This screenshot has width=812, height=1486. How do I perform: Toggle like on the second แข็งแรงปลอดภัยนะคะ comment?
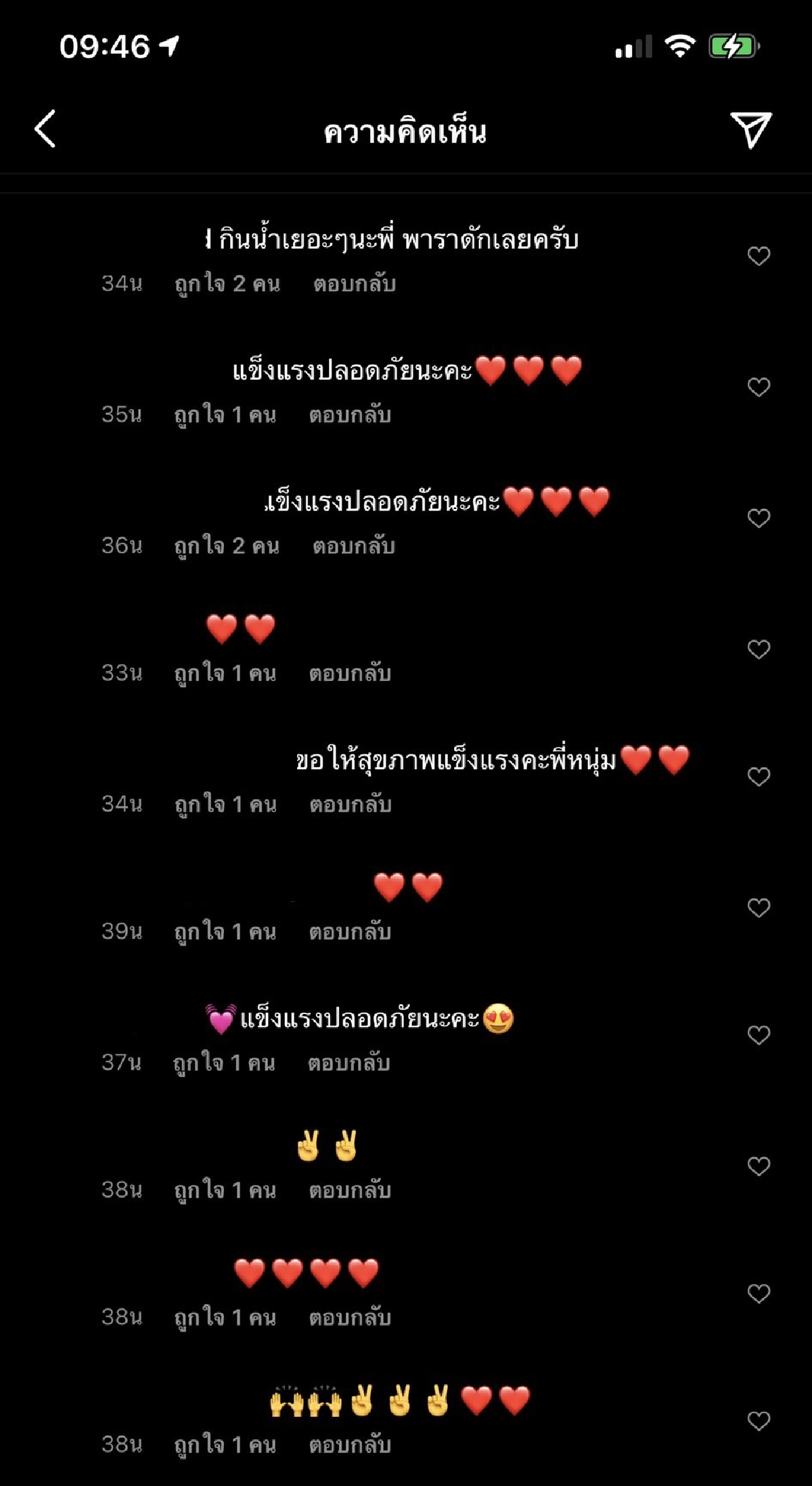758,517
